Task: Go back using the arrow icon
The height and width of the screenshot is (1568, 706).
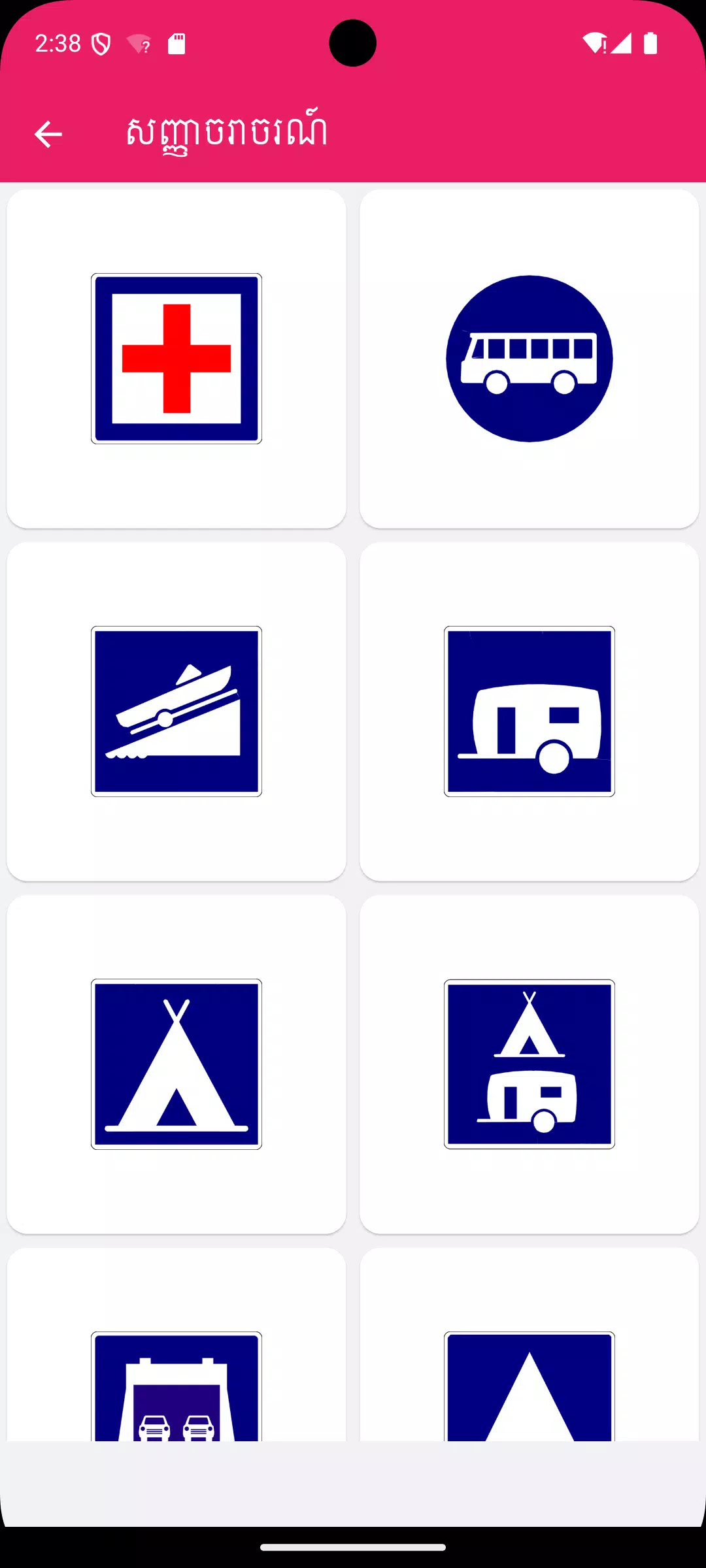Action: [48, 134]
